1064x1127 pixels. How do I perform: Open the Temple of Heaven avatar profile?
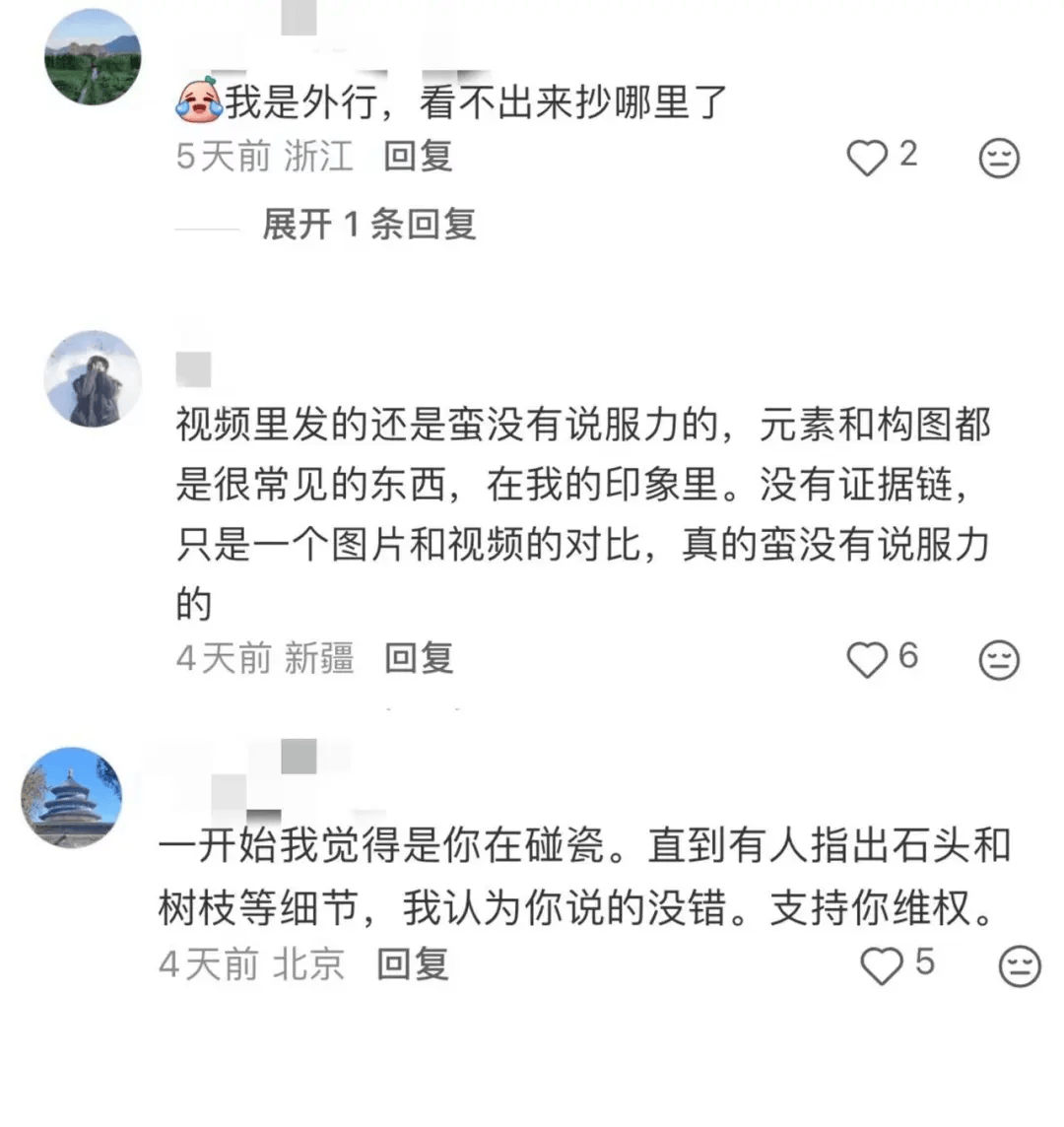click(71, 797)
